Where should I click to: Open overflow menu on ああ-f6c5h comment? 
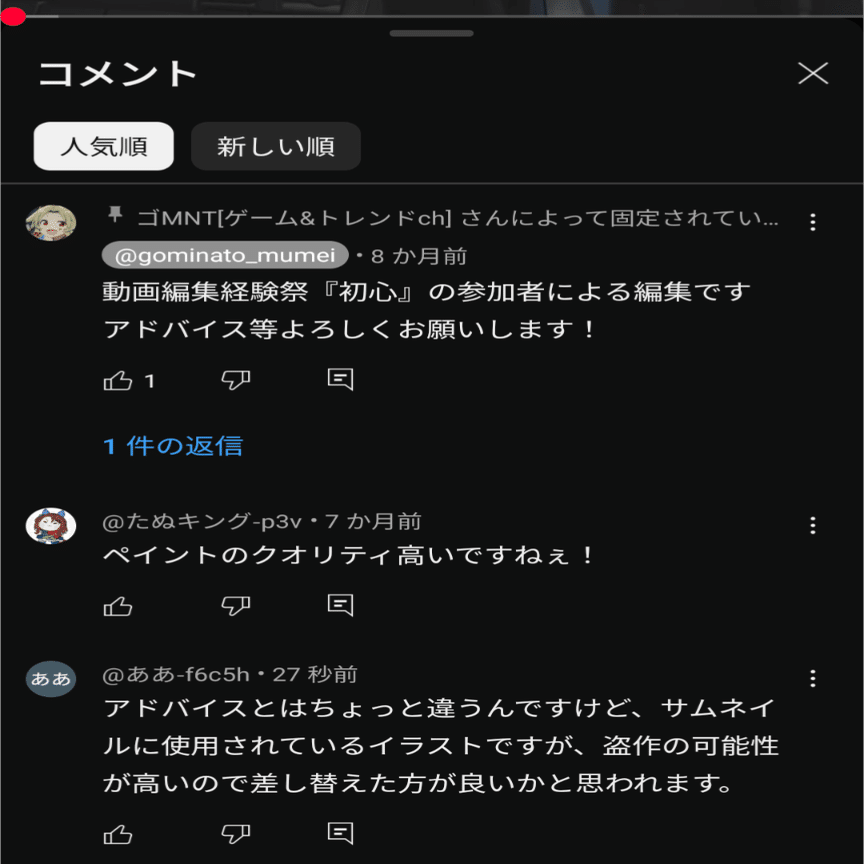click(813, 679)
